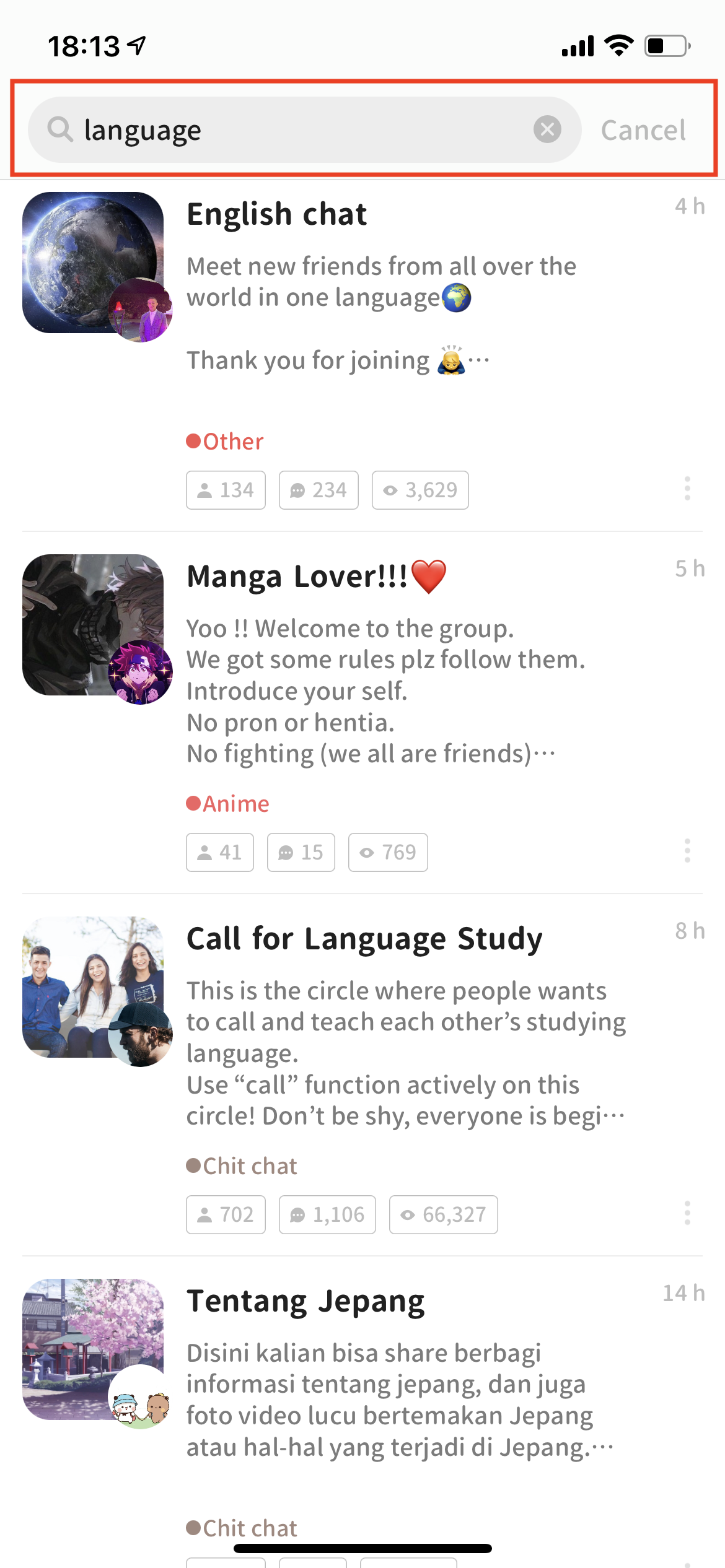Tap the language search field

pos(297,130)
